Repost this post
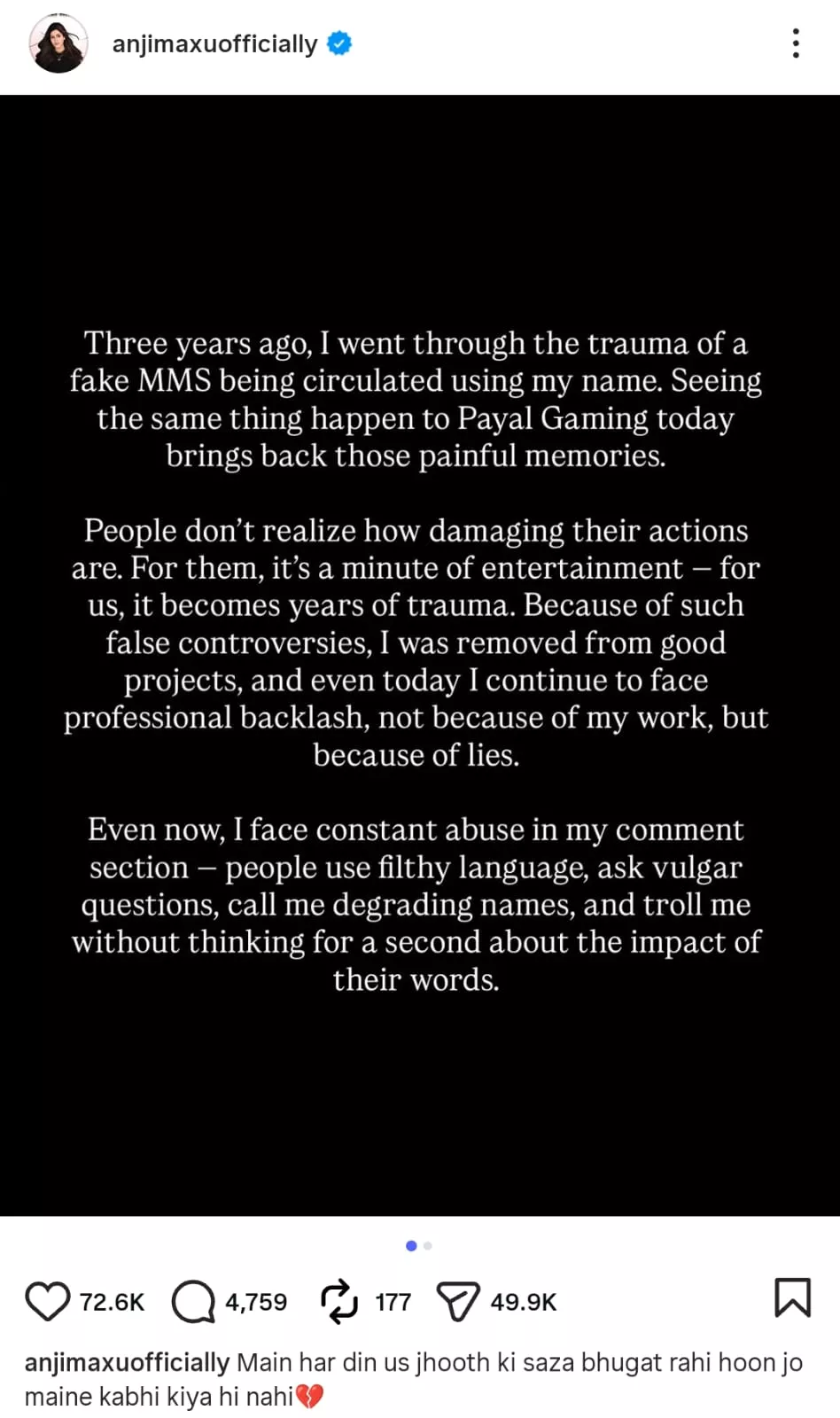Screen dimensions: 840x1418 [339, 1301]
